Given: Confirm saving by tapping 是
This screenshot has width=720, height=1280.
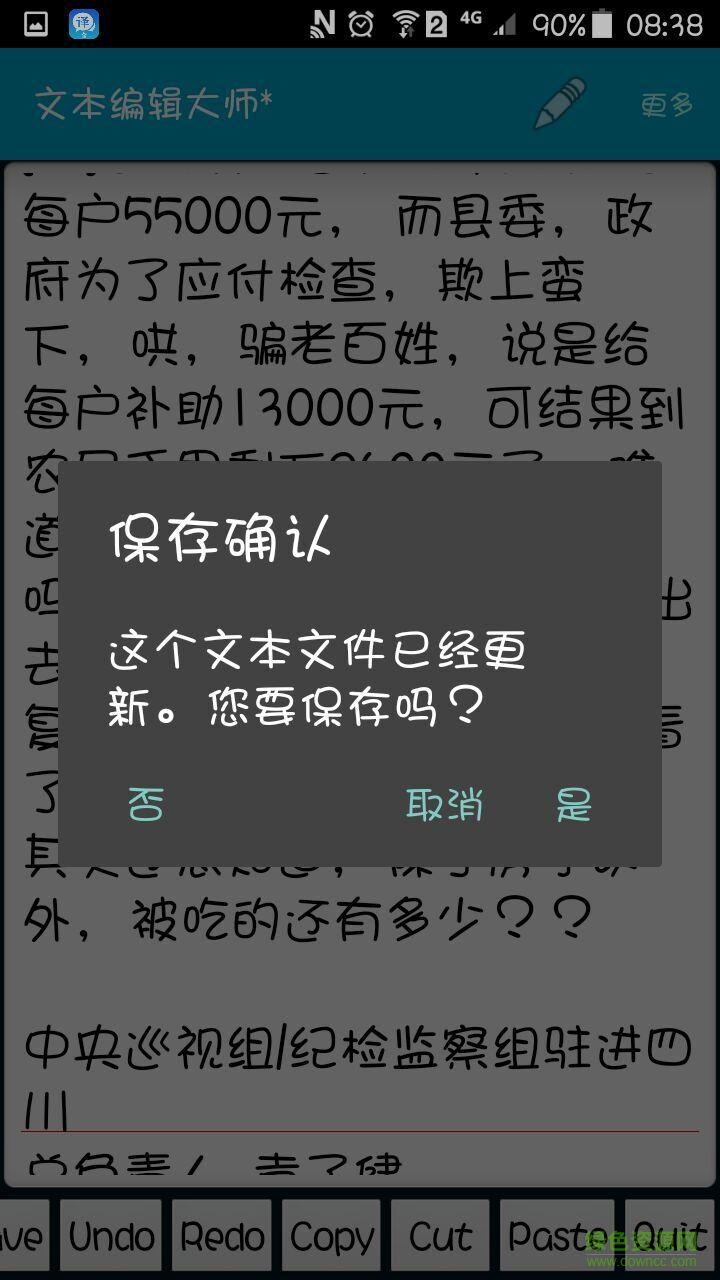Looking at the screenshot, I should [574, 804].
